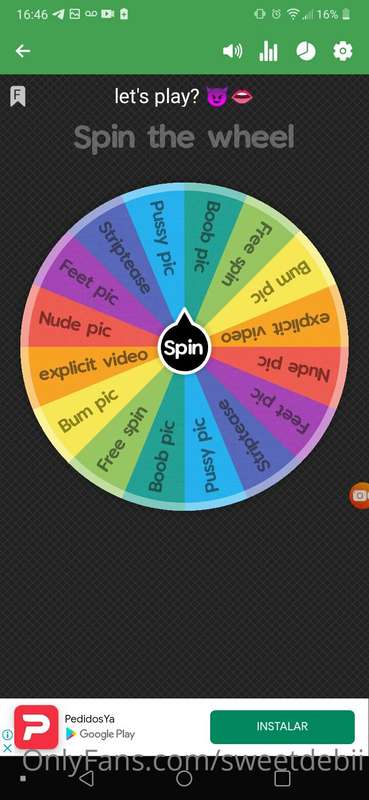
Task: Open recent apps from the navigation bar
Action: coord(282,778)
